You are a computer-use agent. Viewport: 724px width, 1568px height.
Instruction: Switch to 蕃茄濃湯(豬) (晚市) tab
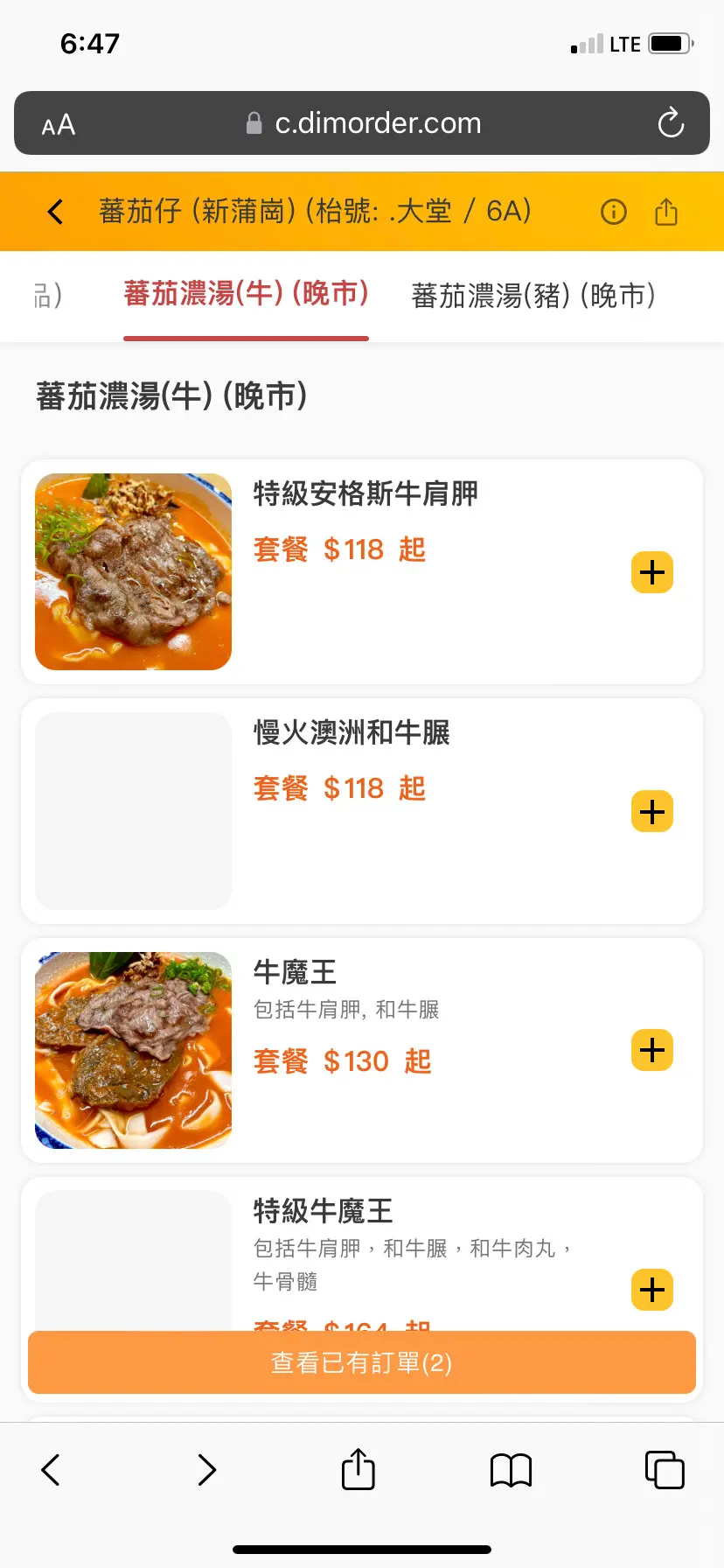[x=533, y=296]
